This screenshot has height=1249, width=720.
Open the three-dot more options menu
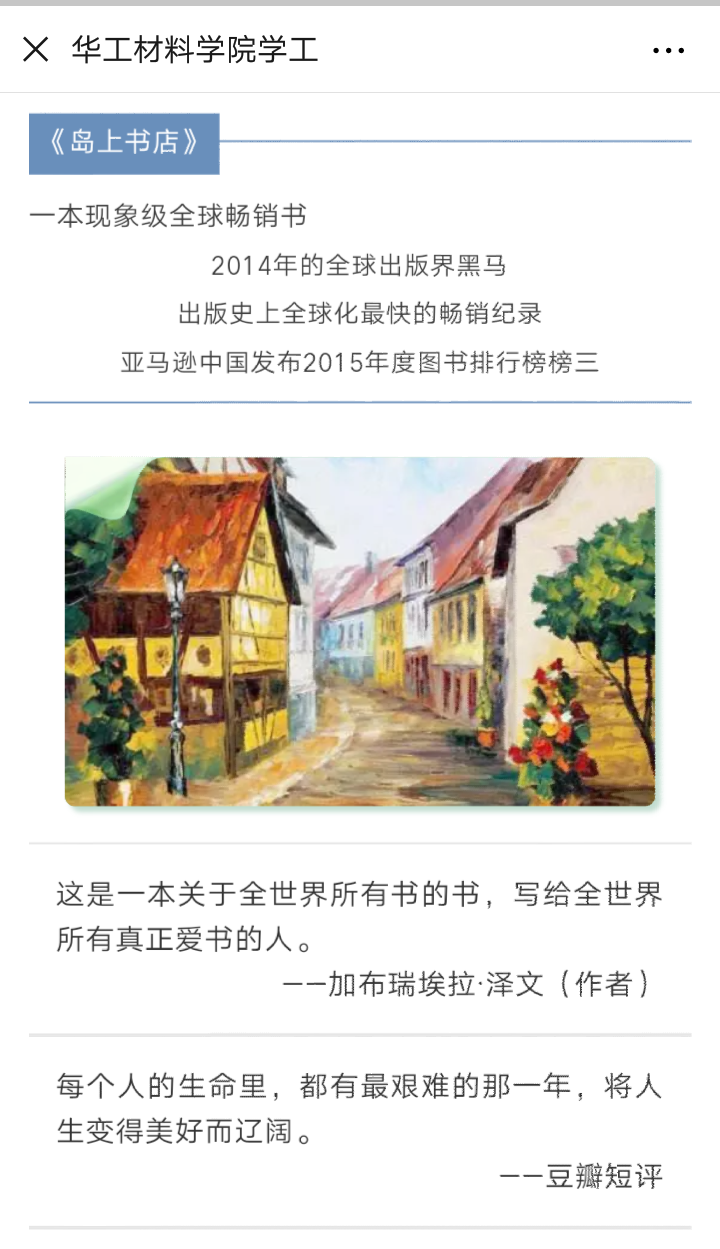[x=668, y=50]
